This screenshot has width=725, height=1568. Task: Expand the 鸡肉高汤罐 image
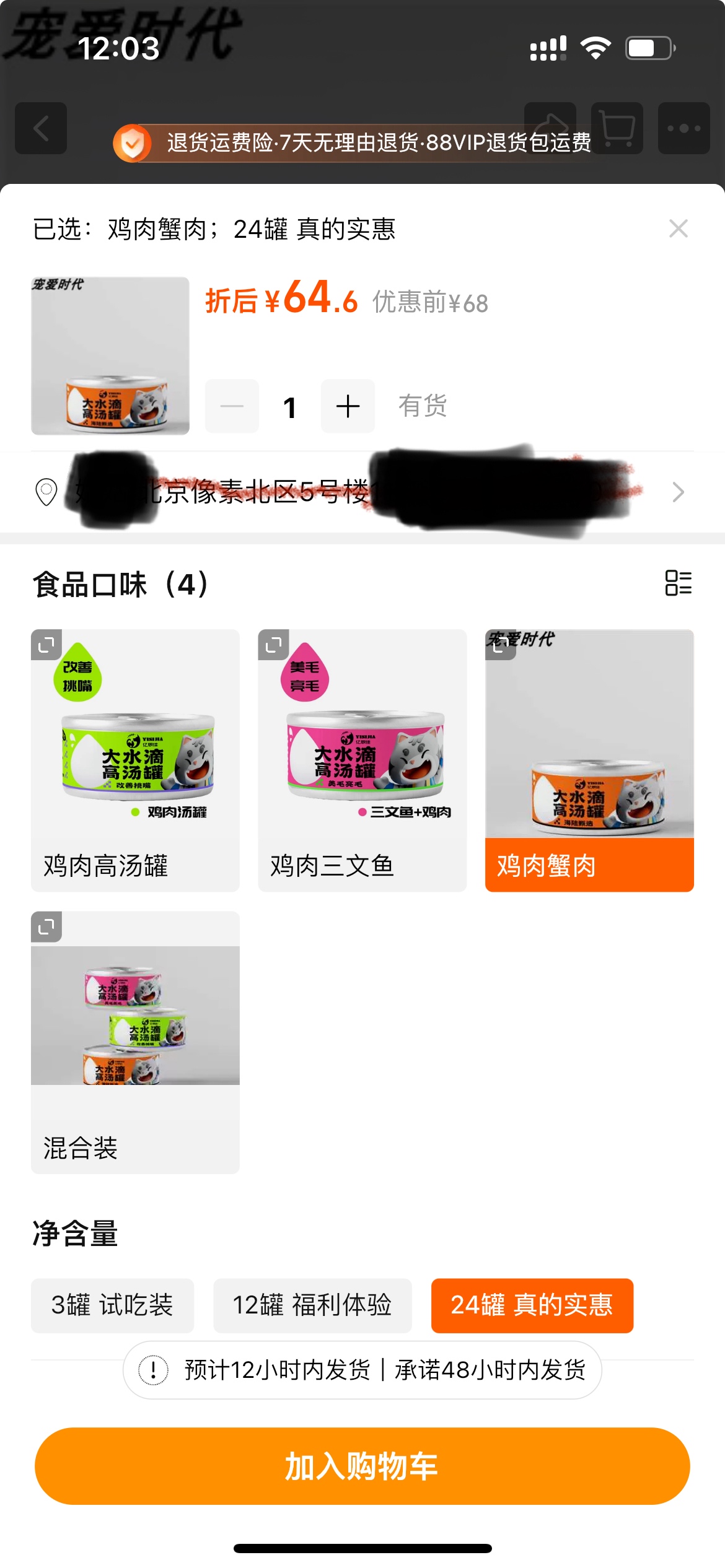(x=46, y=645)
